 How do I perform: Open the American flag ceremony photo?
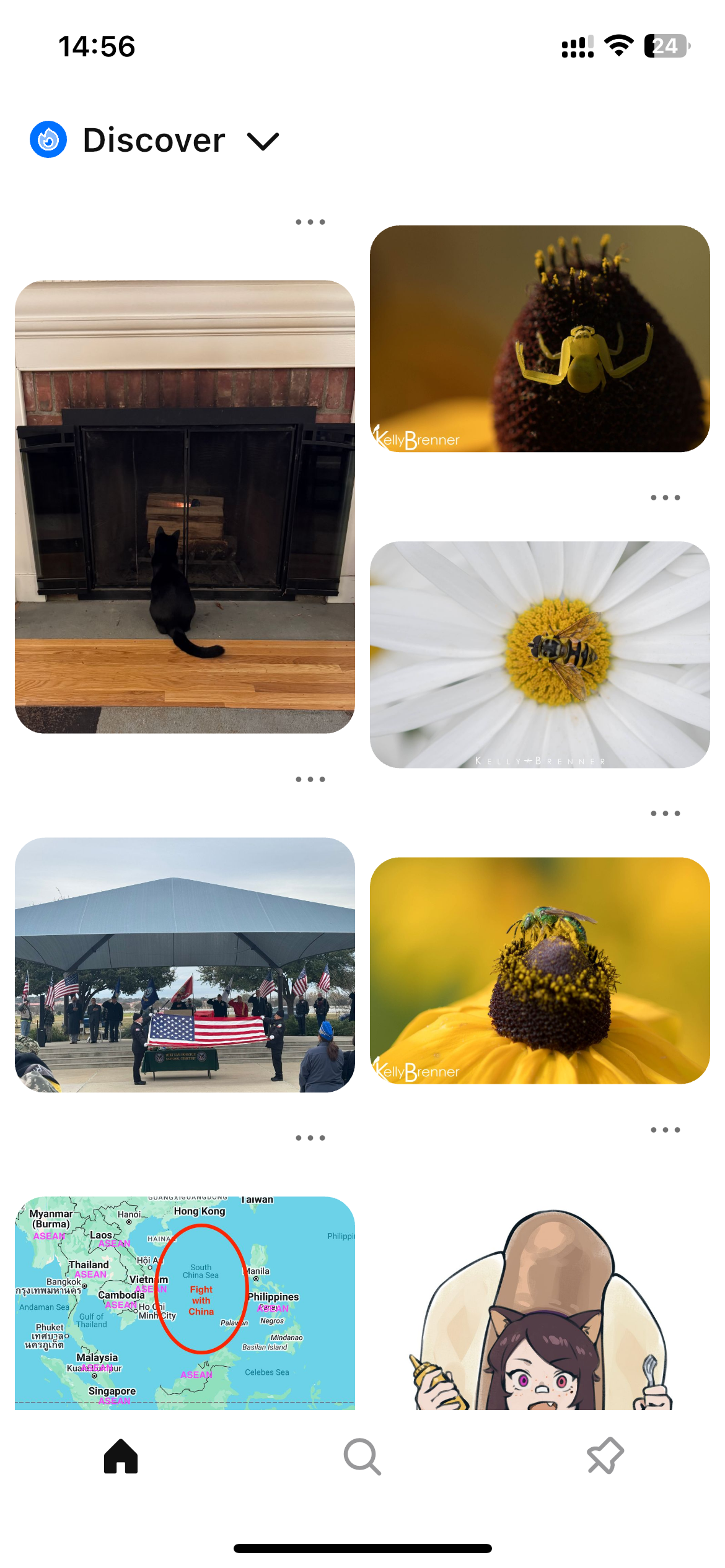[x=185, y=964]
